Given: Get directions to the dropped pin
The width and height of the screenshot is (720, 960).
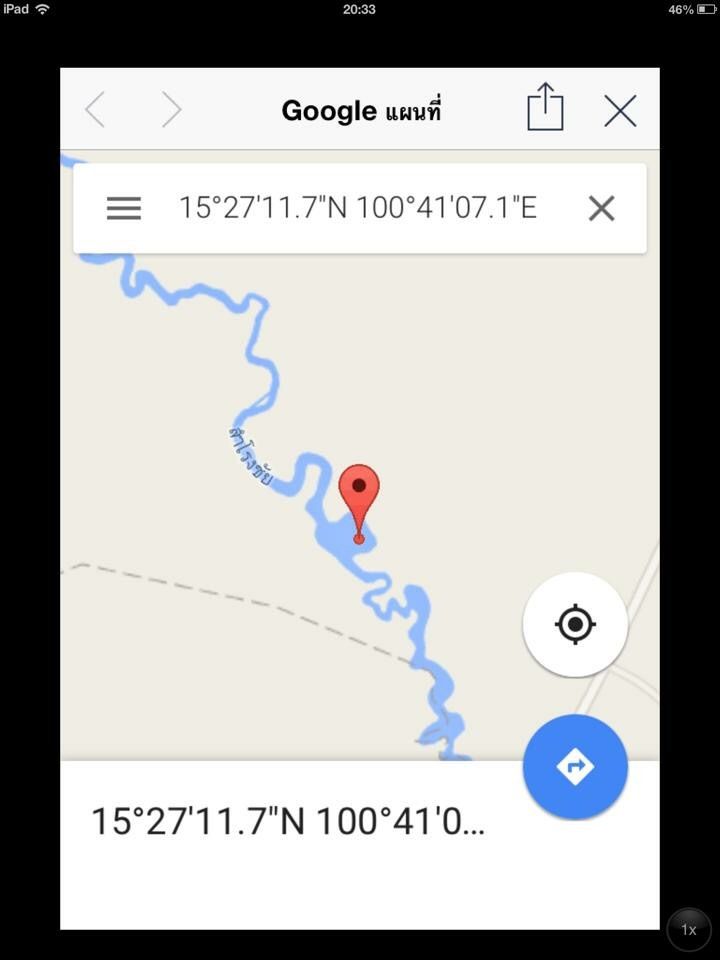Looking at the screenshot, I should click(575, 767).
